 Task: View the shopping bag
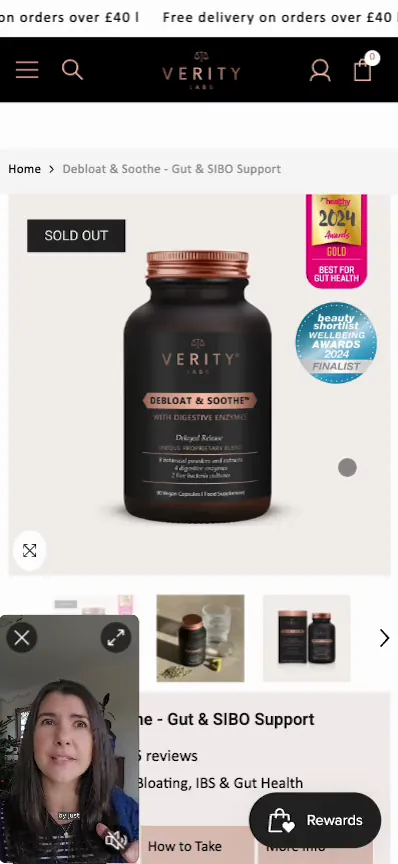(x=365, y=68)
